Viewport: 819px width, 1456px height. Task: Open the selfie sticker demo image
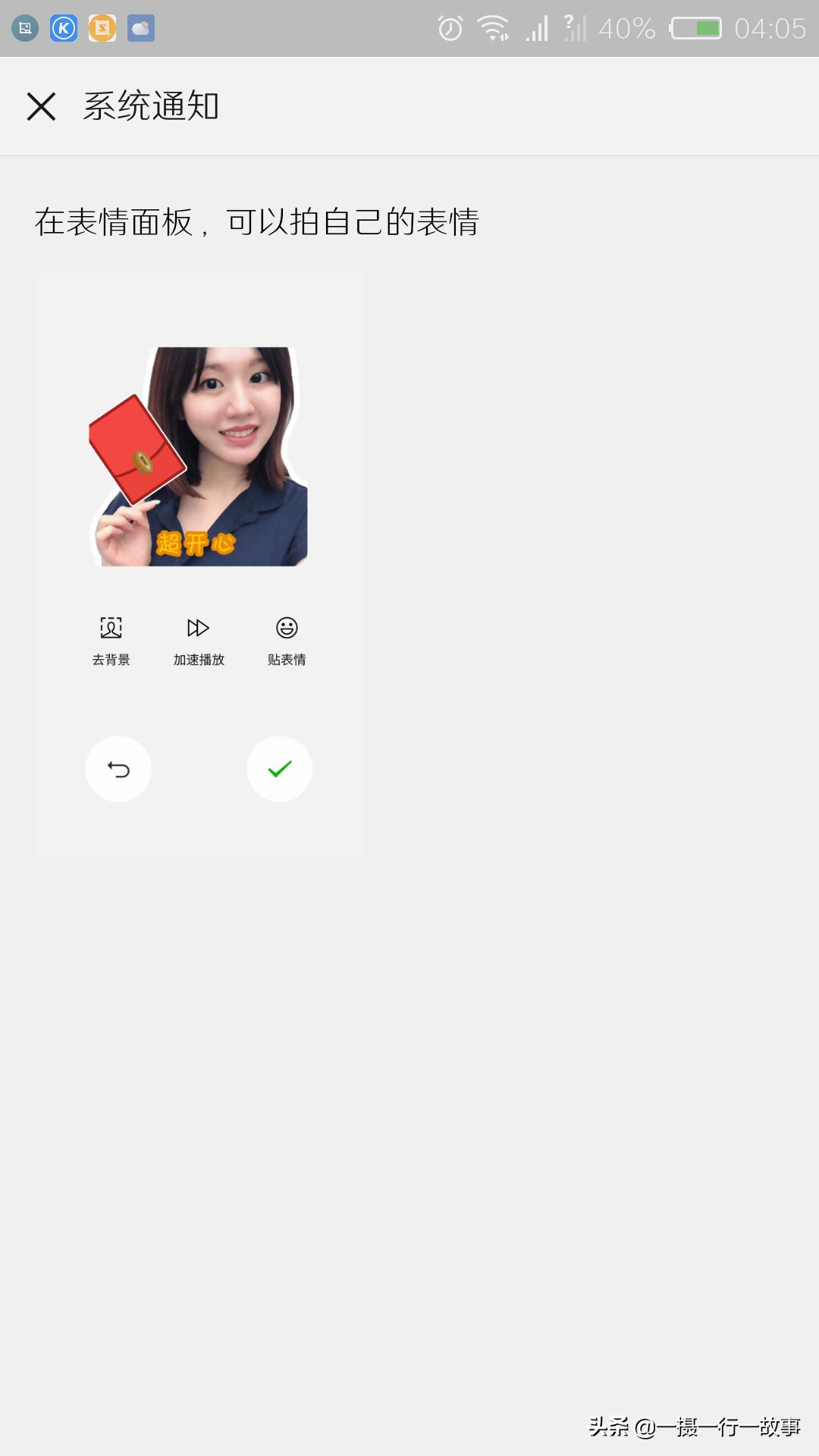(199, 566)
